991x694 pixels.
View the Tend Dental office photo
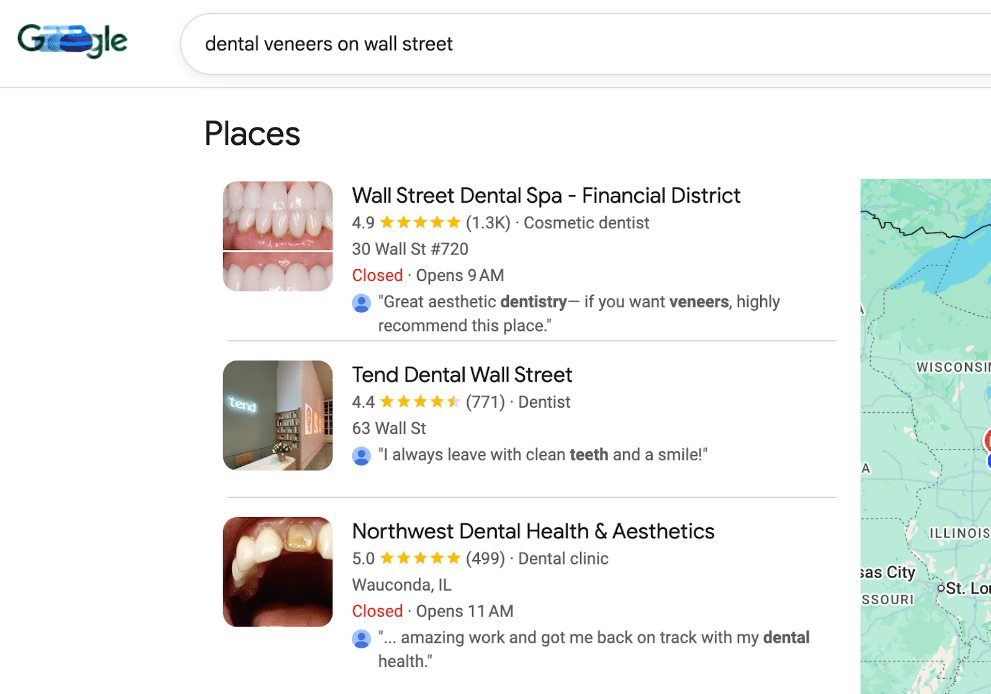click(278, 415)
